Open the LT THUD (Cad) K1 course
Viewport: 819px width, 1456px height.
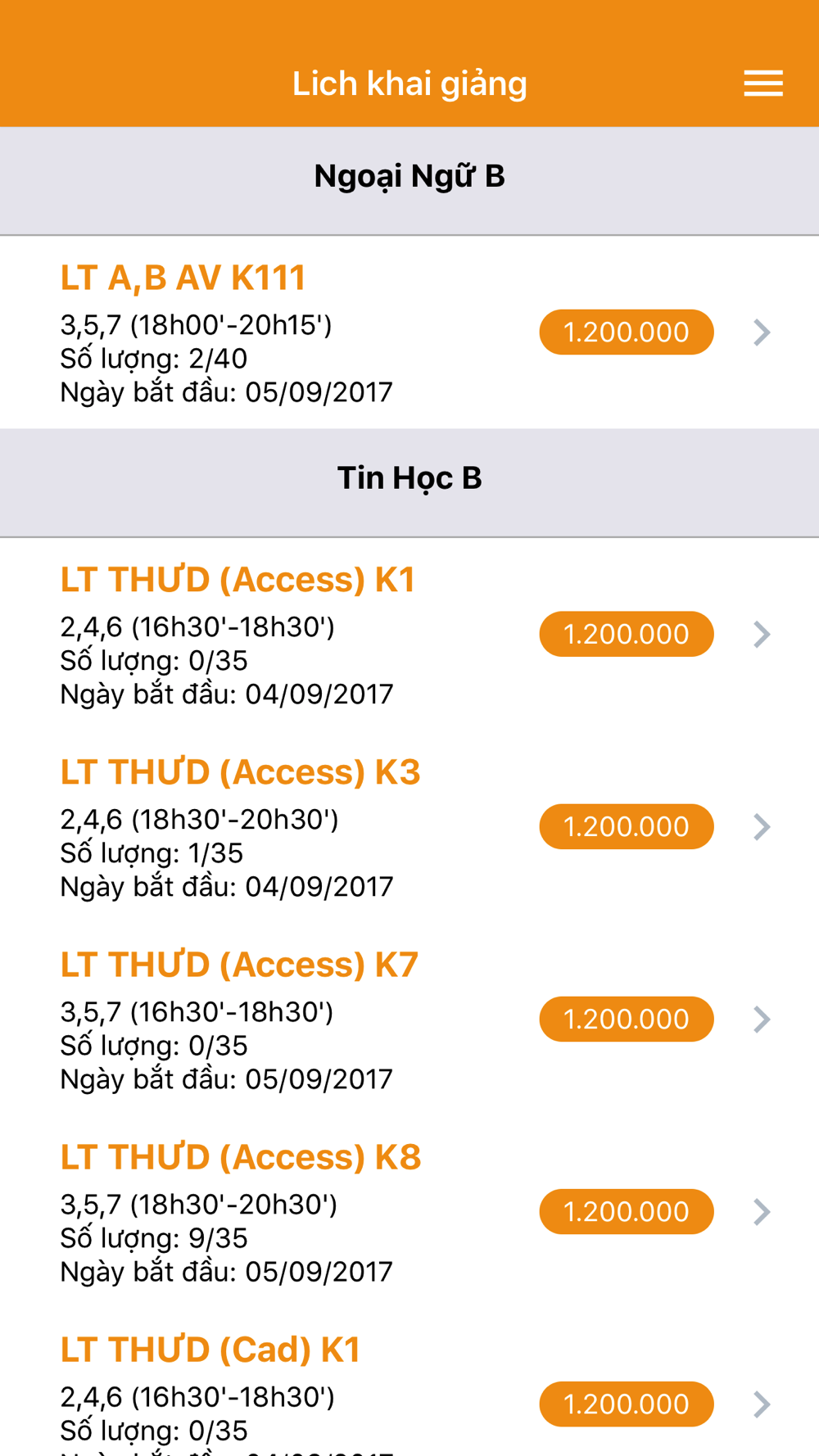point(409,1382)
